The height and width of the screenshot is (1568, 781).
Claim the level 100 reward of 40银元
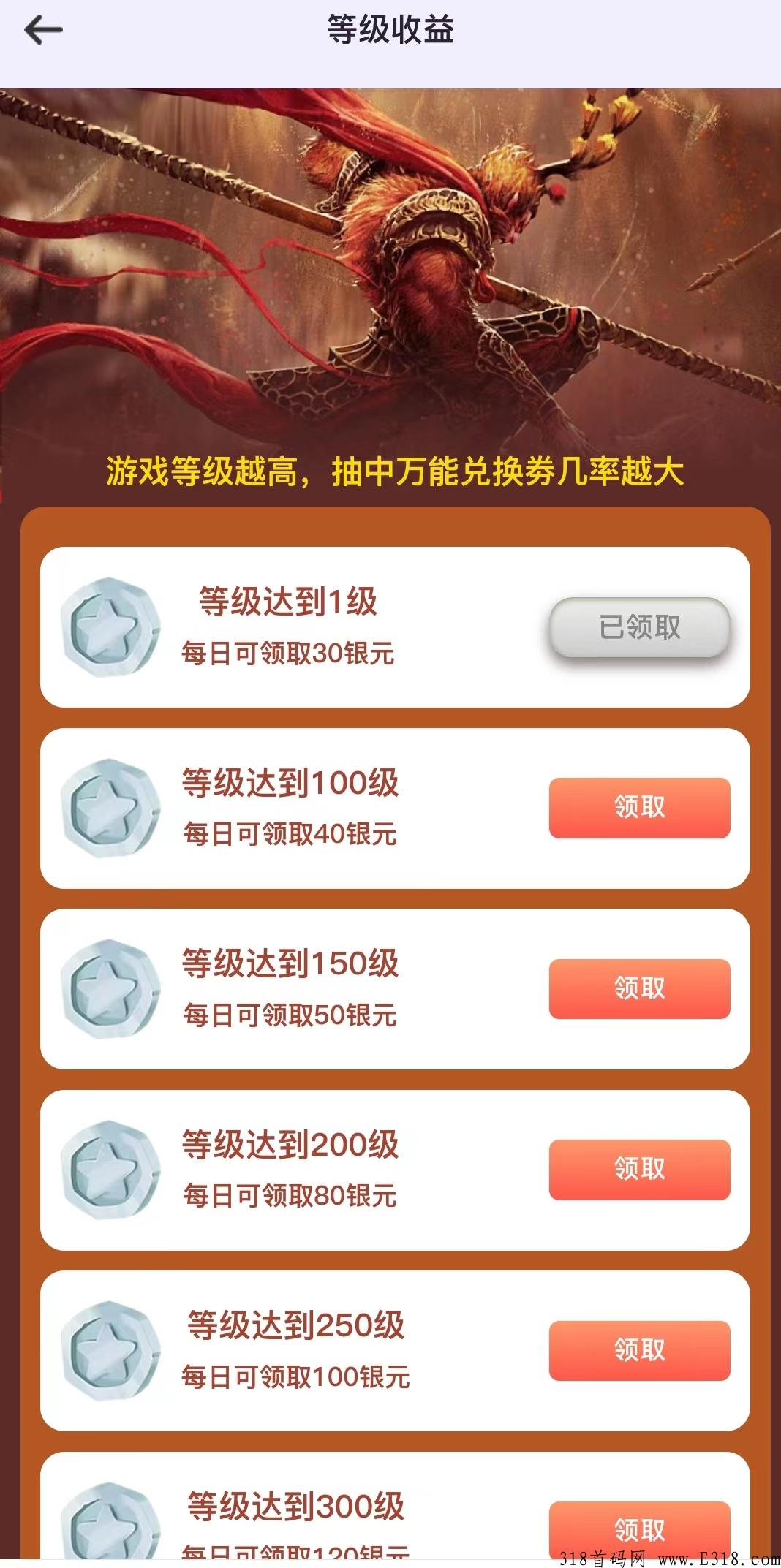point(639,808)
